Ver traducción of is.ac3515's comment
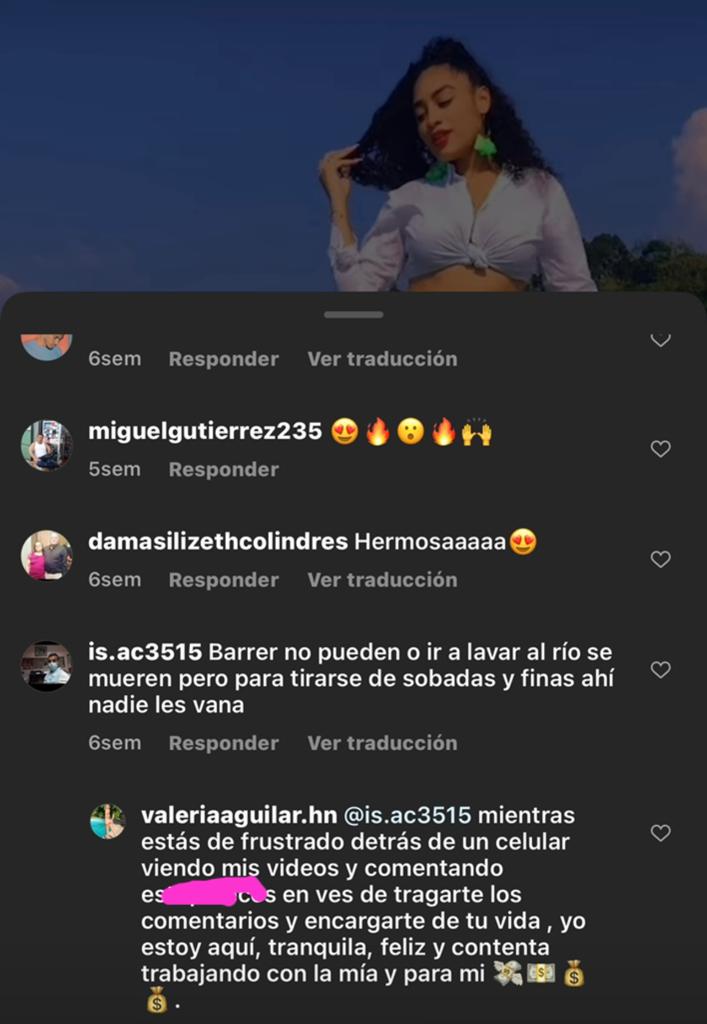This screenshot has width=707, height=1024. (382, 743)
